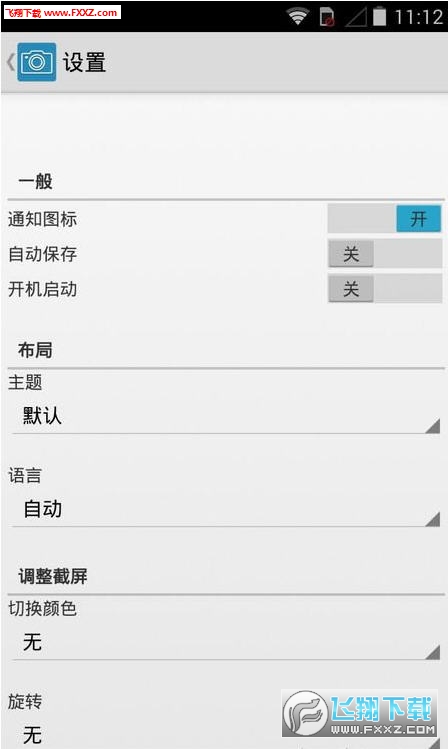Open the 主题 dropdown showing 默认
The height and width of the screenshot is (749, 448).
[x=225, y=417]
